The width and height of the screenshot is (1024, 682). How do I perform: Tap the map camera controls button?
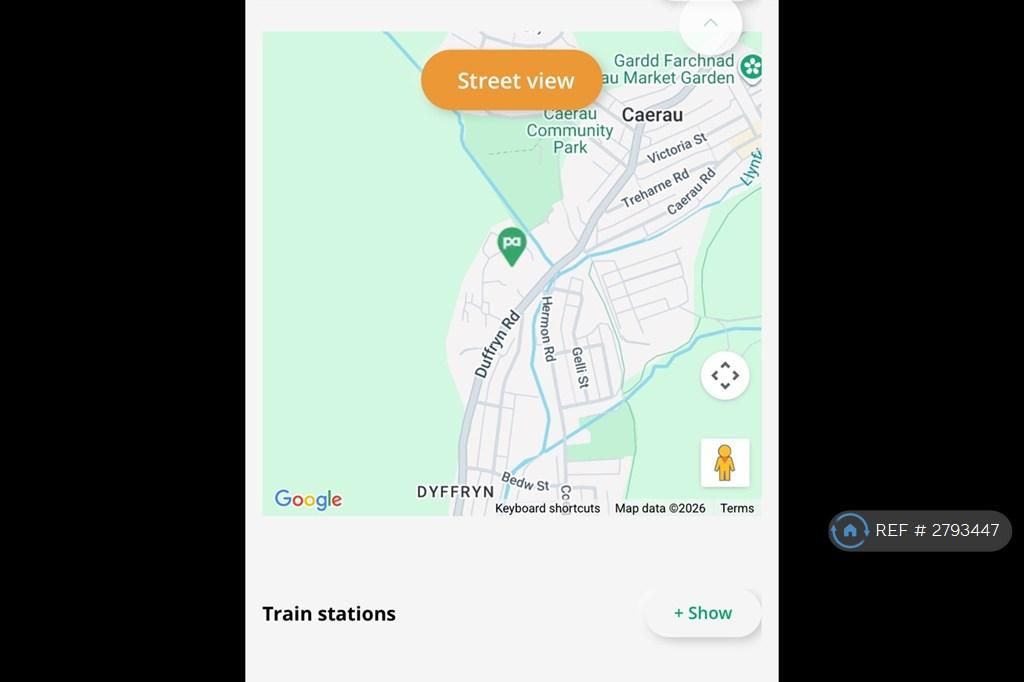725,376
